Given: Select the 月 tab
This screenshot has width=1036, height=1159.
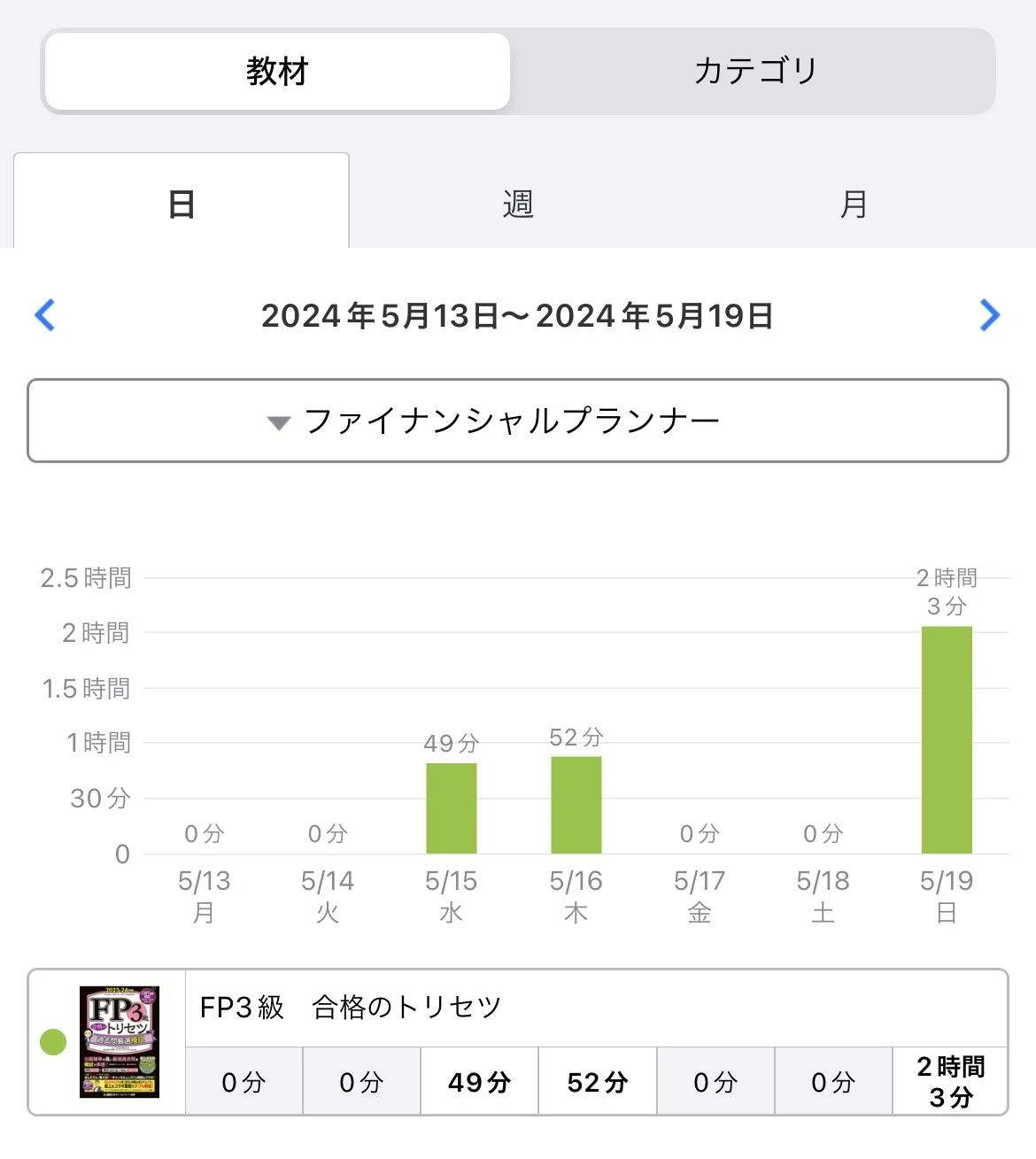Looking at the screenshot, I should [854, 204].
